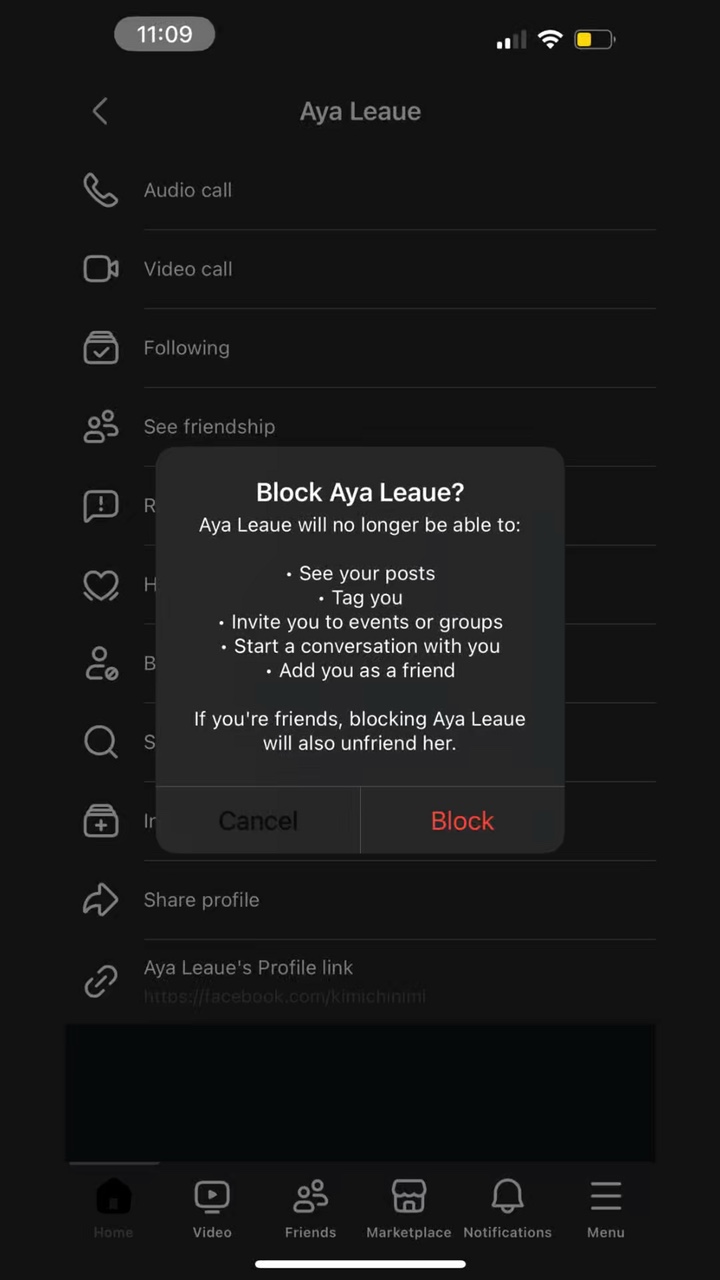Image resolution: width=720 pixels, height=1280 pixels.
Task: Select Share profile
Action: pyautogui.click(x=368, y=900)
